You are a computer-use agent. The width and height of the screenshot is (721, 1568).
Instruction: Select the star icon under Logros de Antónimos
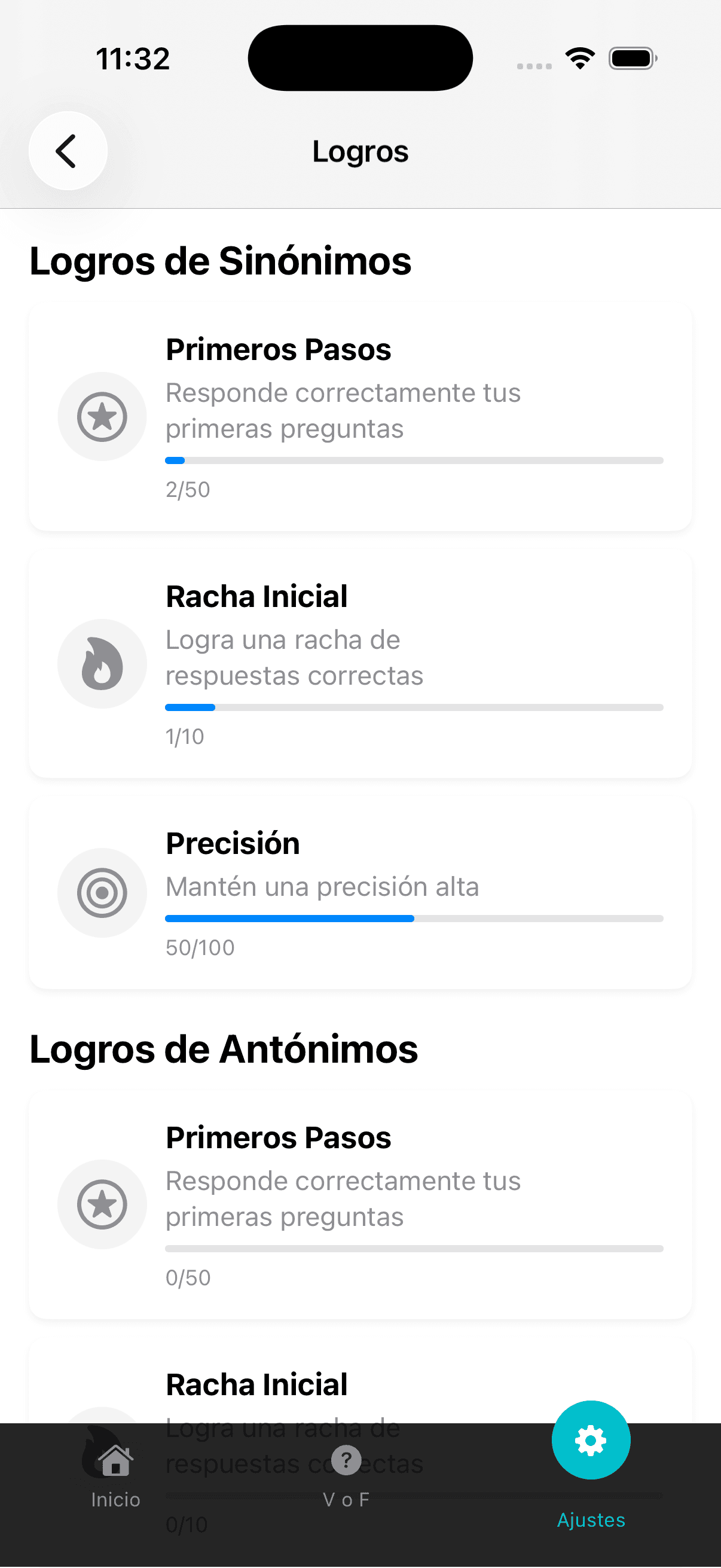click(x=102, y=1204)
